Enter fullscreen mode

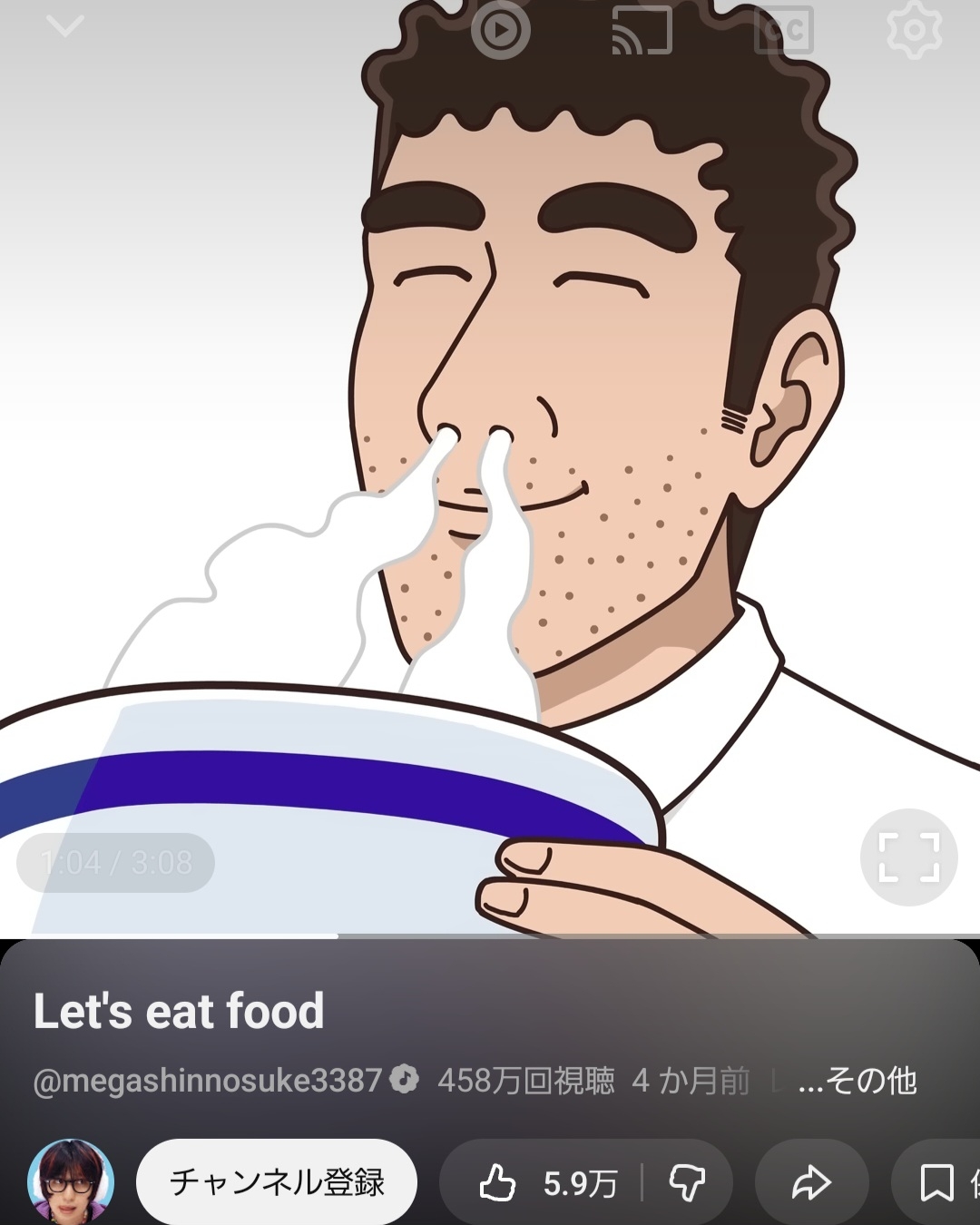tap(908, 857)
